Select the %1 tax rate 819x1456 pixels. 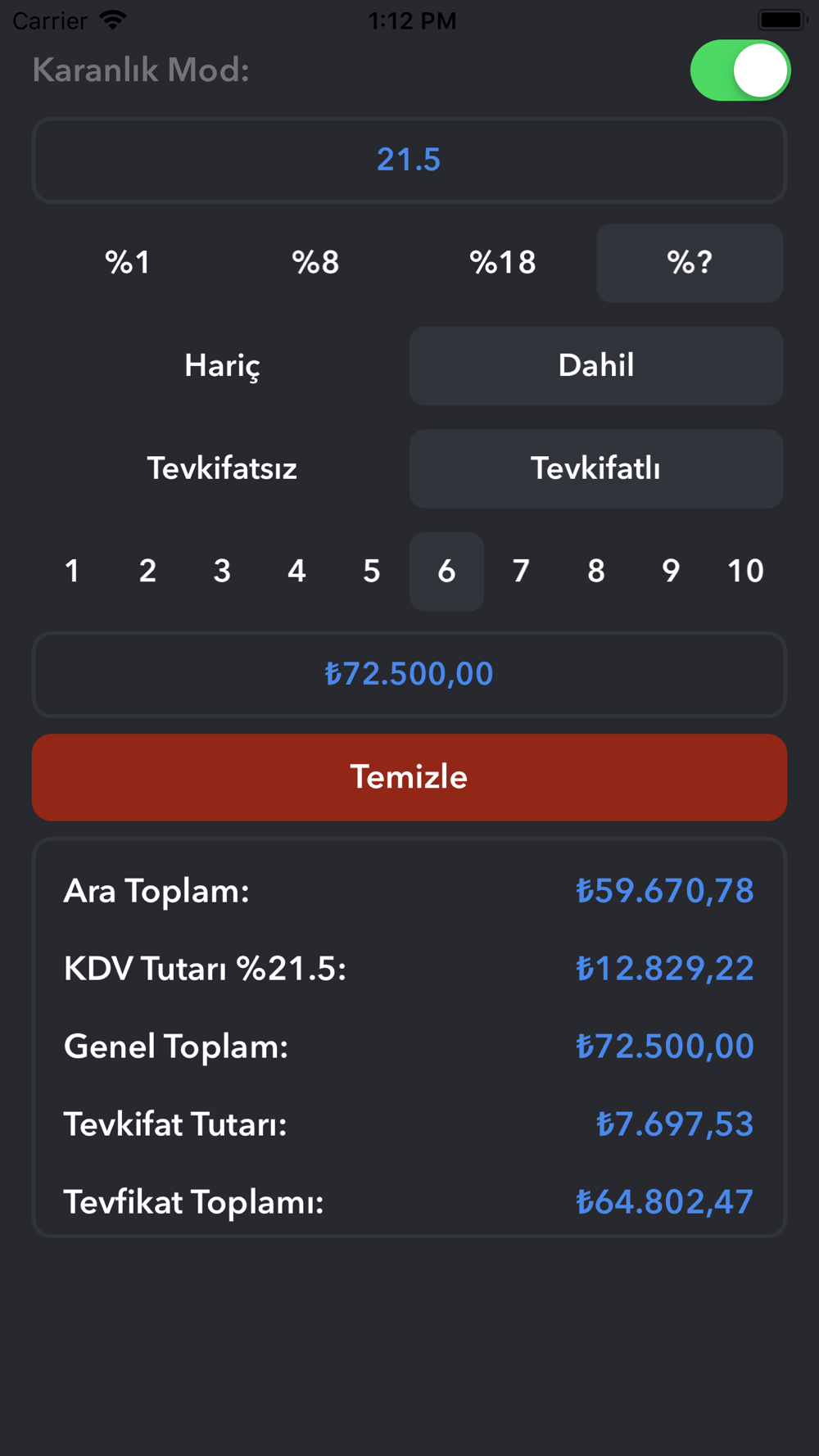129,263
